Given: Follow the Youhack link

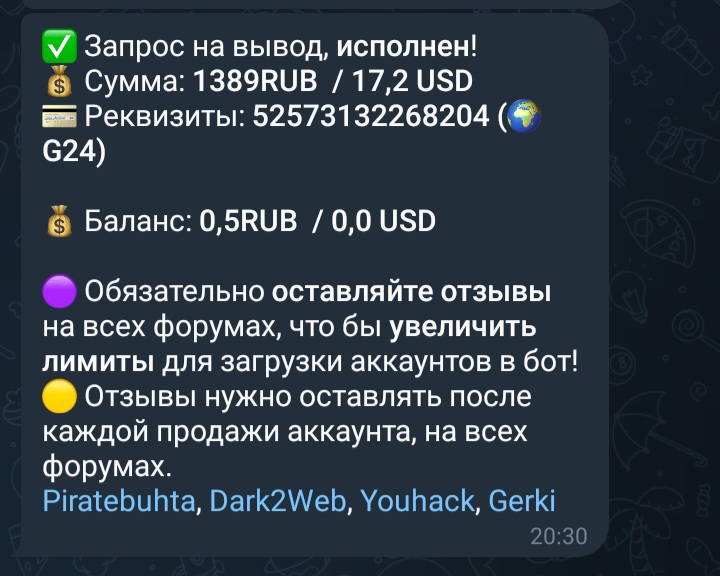Looking at the screenshot, I should [x=416, y=501].
